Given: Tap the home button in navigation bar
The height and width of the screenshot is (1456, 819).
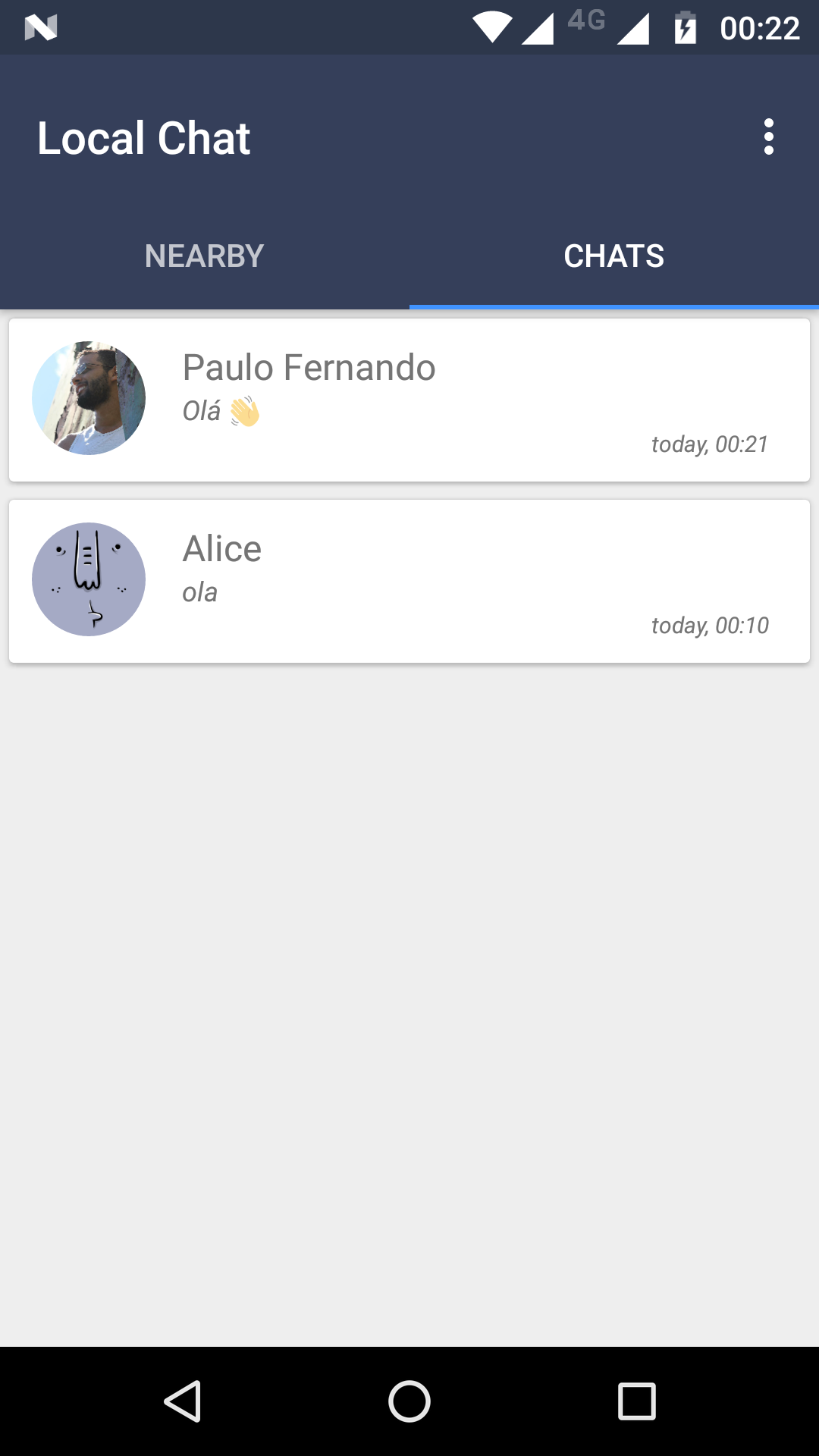Looking at the screenshot, I should pos(409,1401).
